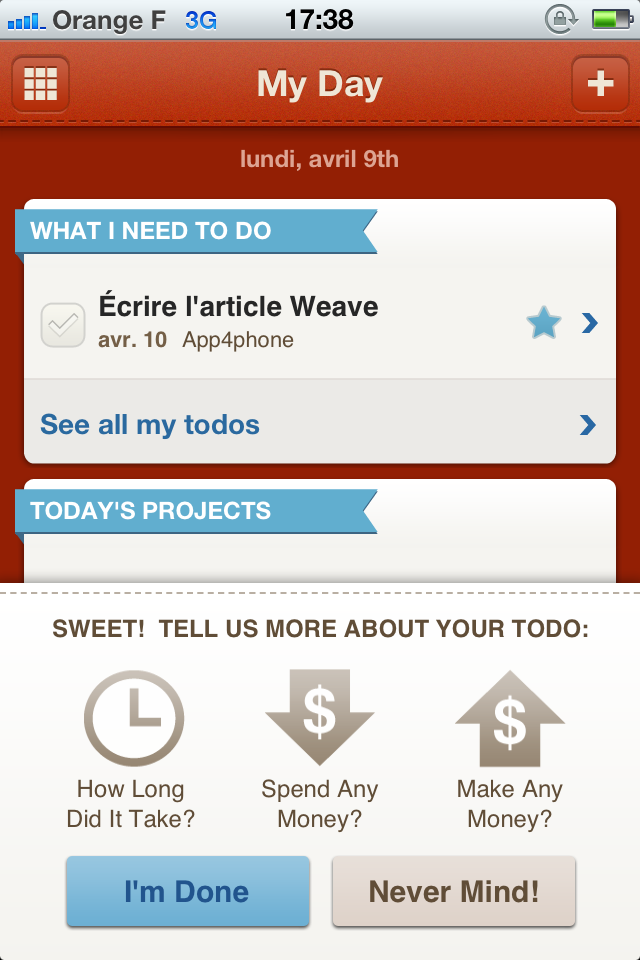Choose Spend Any Money? option

coord(320,750)
